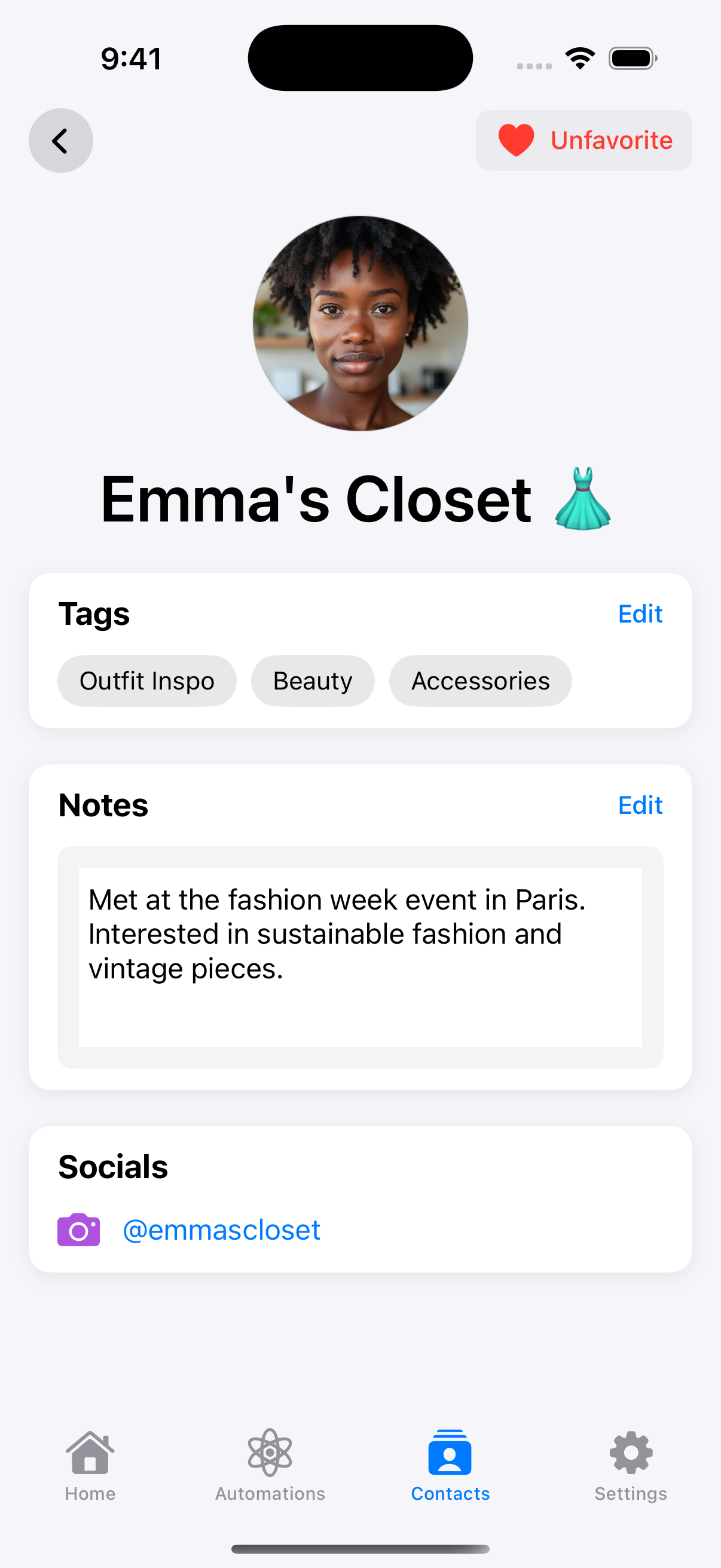This screenshot has height=1568, width=721.
Task: Go back using the arrow button
Action: pyautogui.click(x=61, y=141)
